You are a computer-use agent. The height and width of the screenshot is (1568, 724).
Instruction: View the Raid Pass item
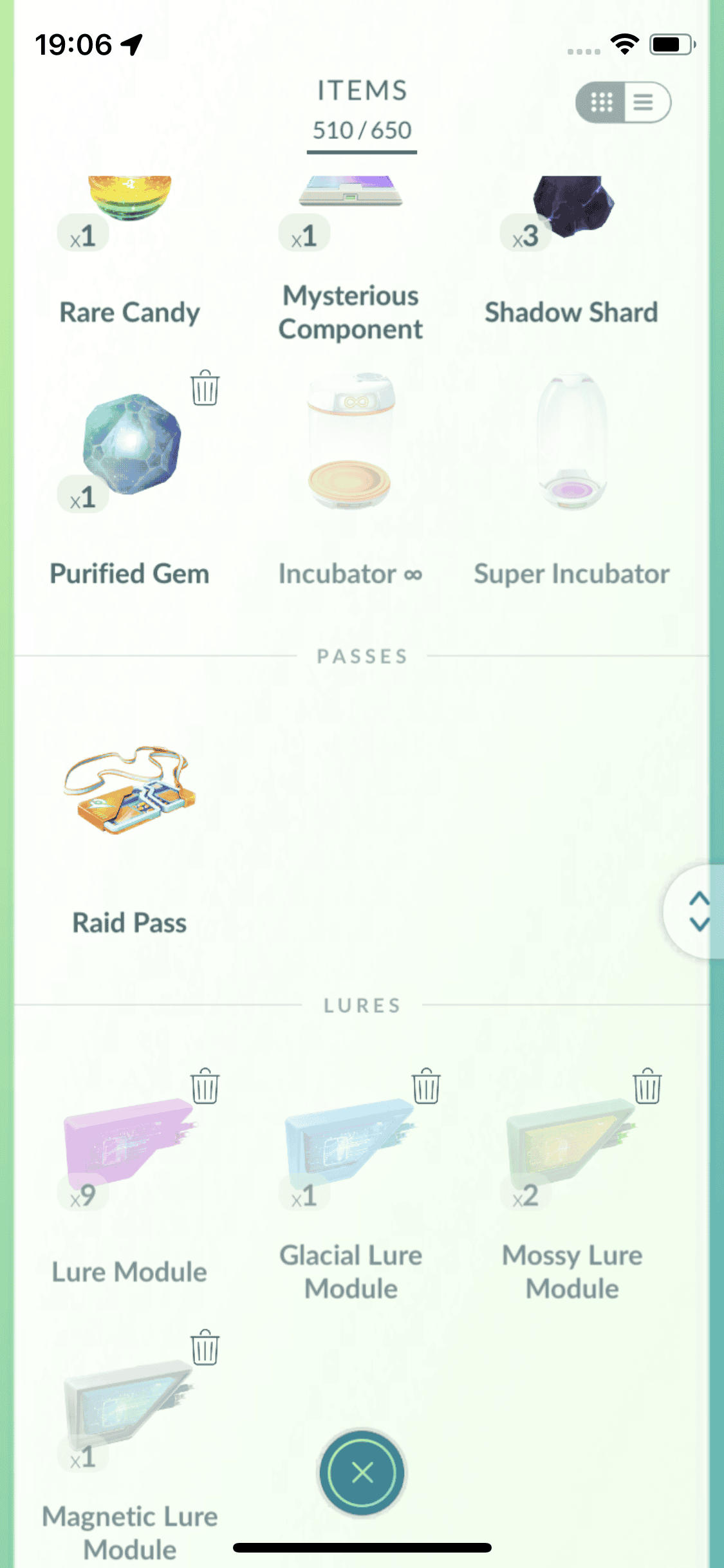[x=129, y=837]
